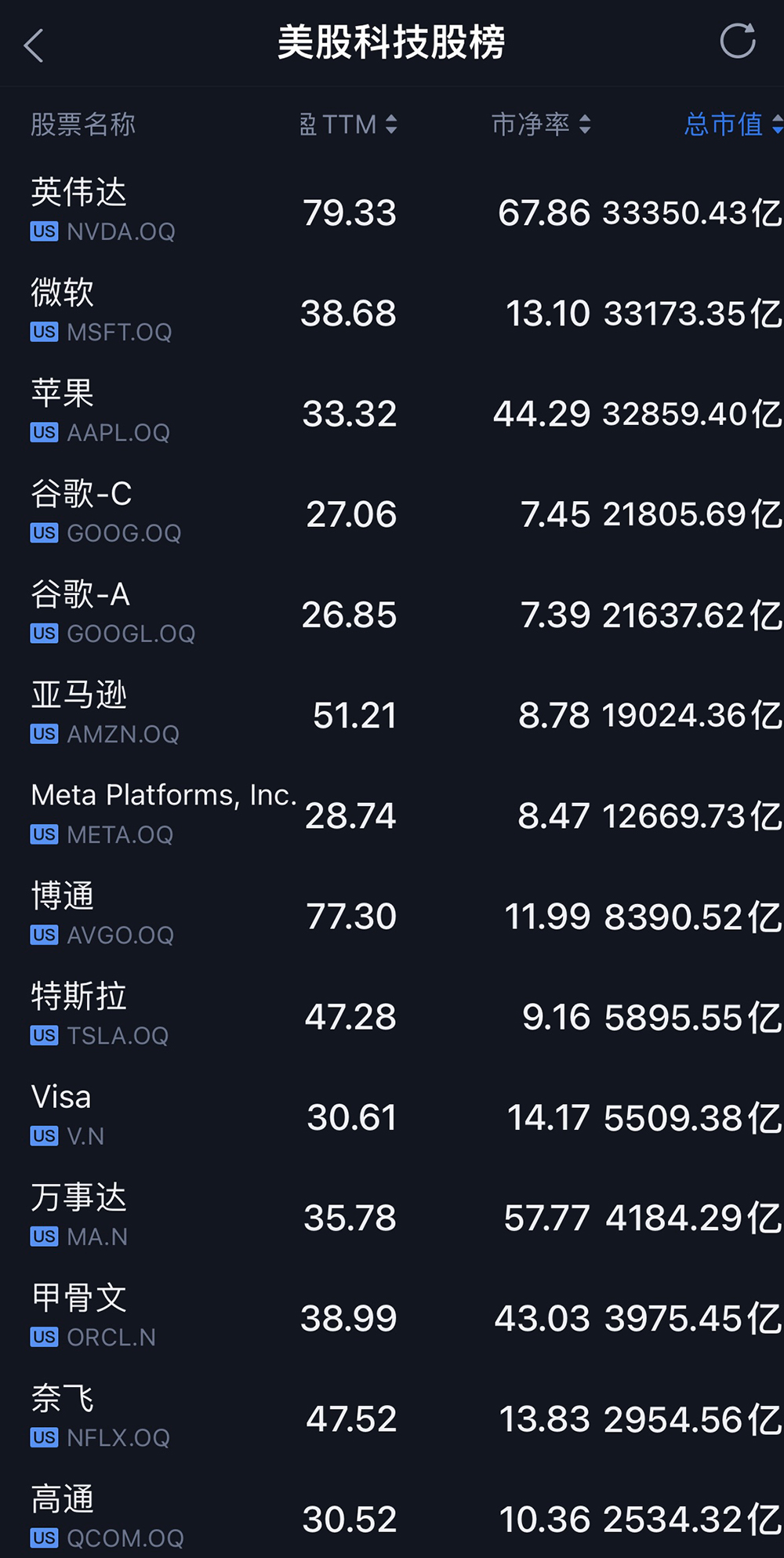View 苹果 AAPL.OQ stock page
The width and height of the screenshot is (784, 1558).
pyautogui.click(x=392, y=413)
